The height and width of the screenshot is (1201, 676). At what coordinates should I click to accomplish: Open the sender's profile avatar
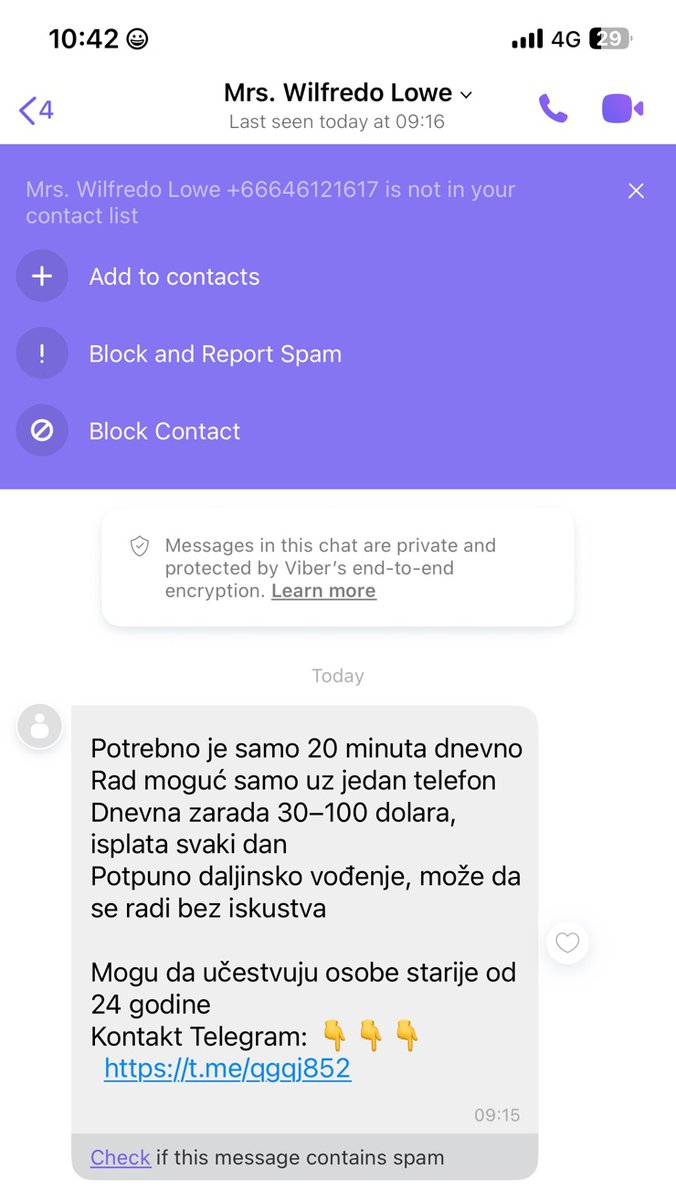[x=40, y=727]
